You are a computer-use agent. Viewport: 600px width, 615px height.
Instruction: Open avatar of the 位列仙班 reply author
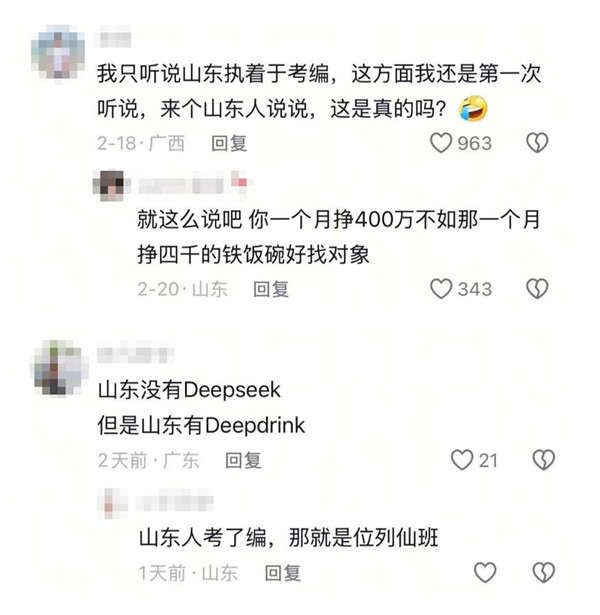click(x=115, y=500)
